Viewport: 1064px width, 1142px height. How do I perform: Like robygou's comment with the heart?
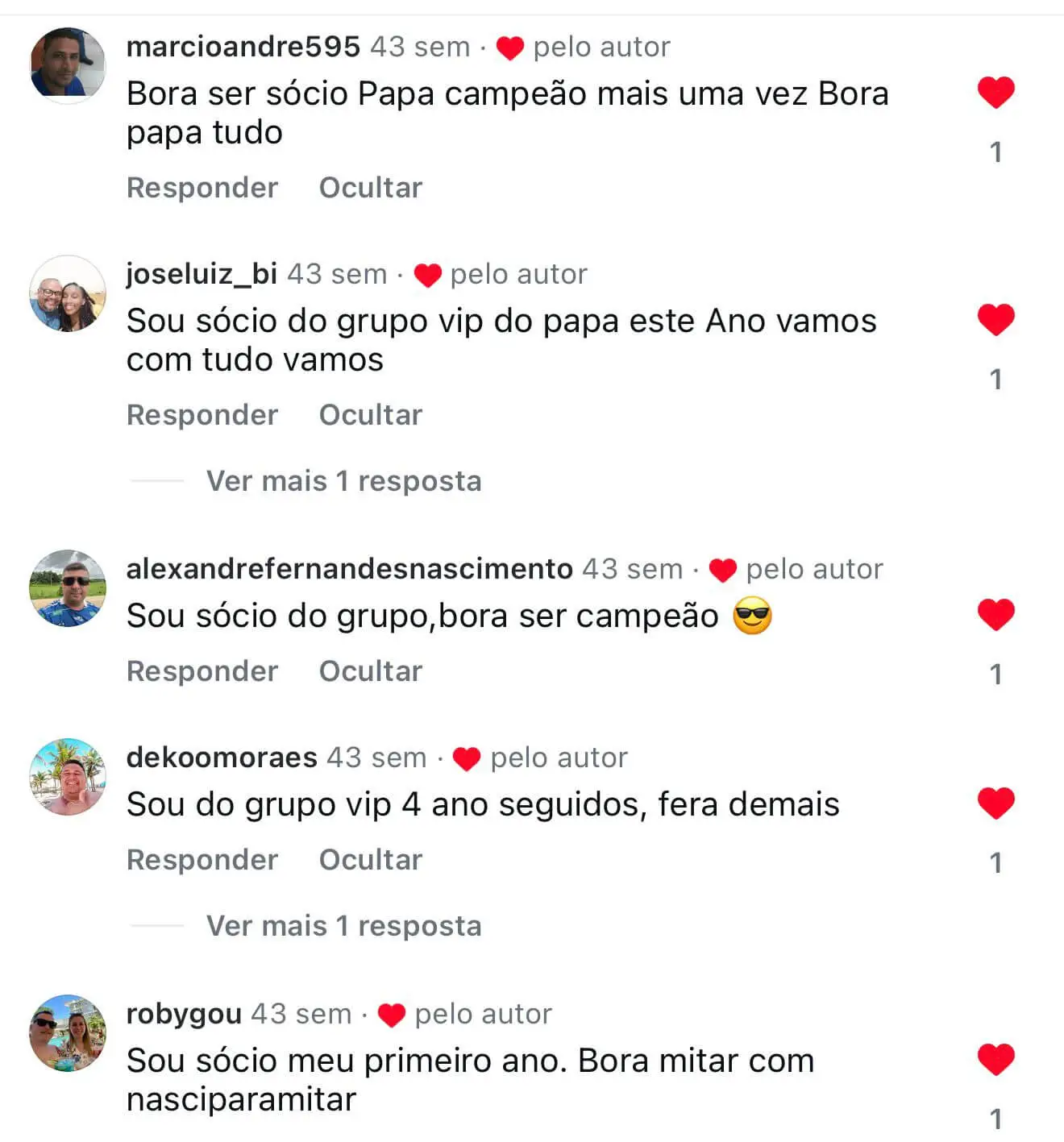(995, 1060)
